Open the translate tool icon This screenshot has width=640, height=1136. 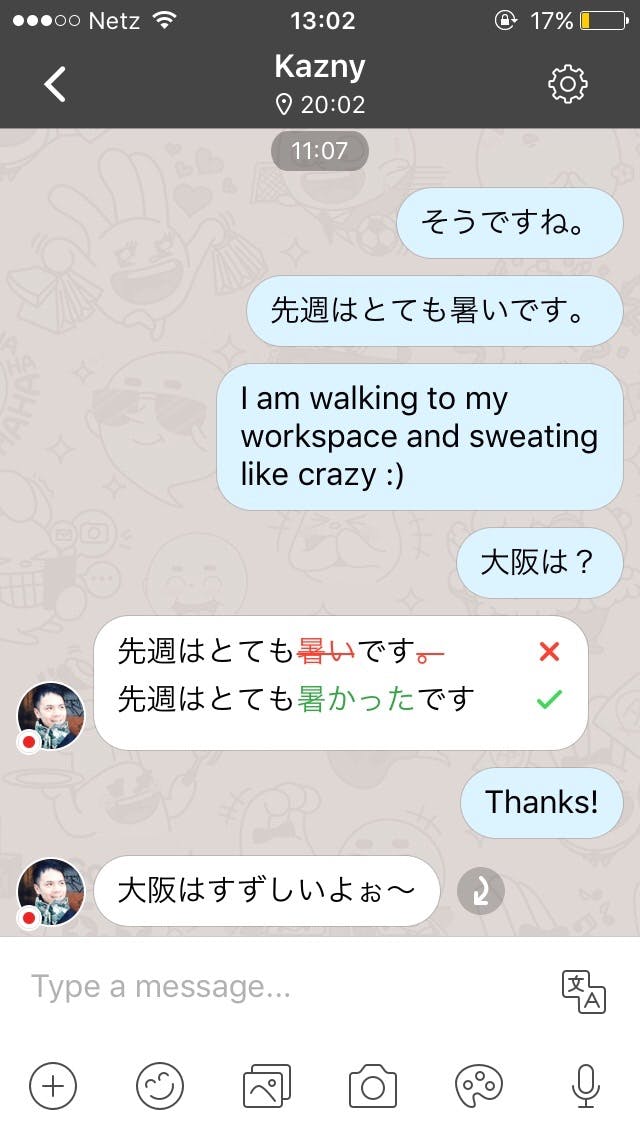[583, 990]
